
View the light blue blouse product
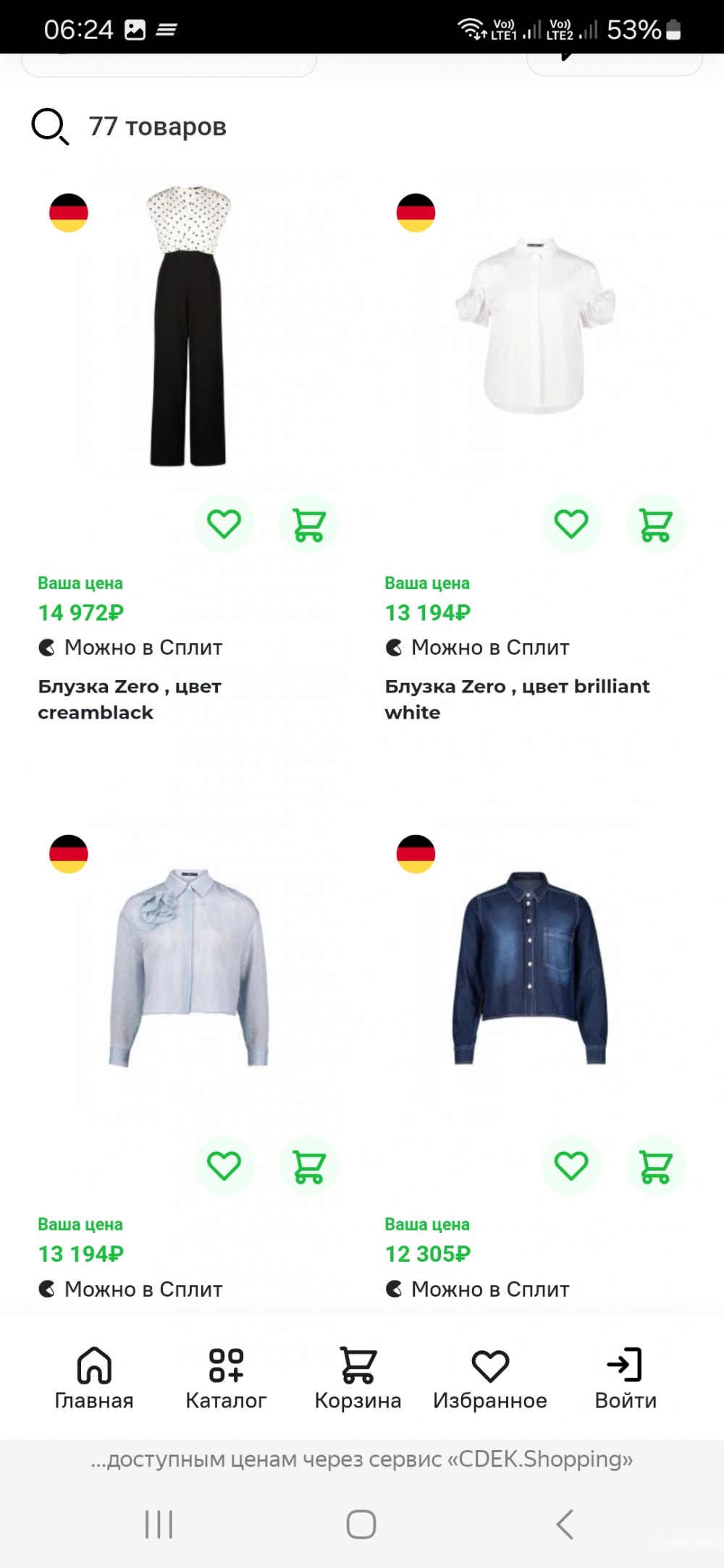[x=188, y=967]
